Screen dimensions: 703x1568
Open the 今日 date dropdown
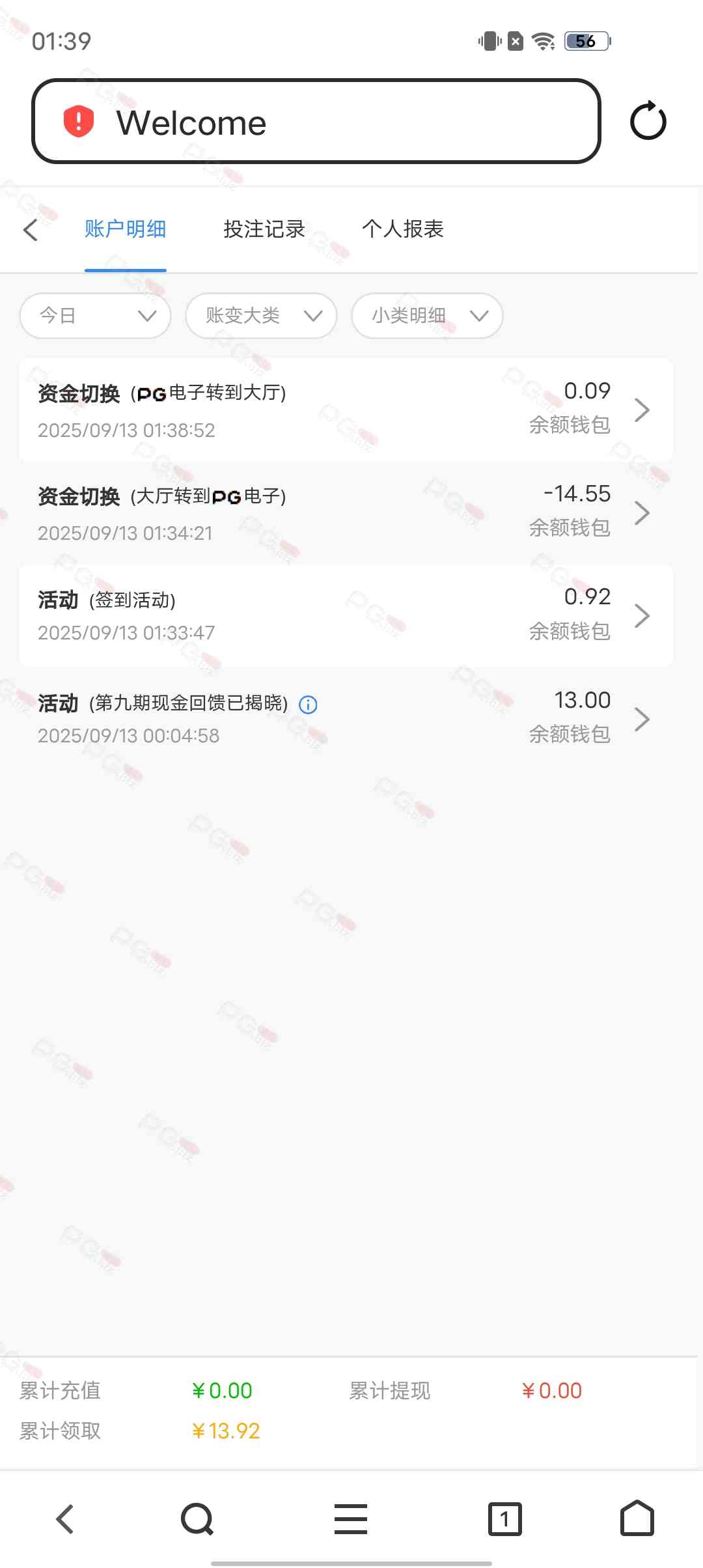coord(96,316)
